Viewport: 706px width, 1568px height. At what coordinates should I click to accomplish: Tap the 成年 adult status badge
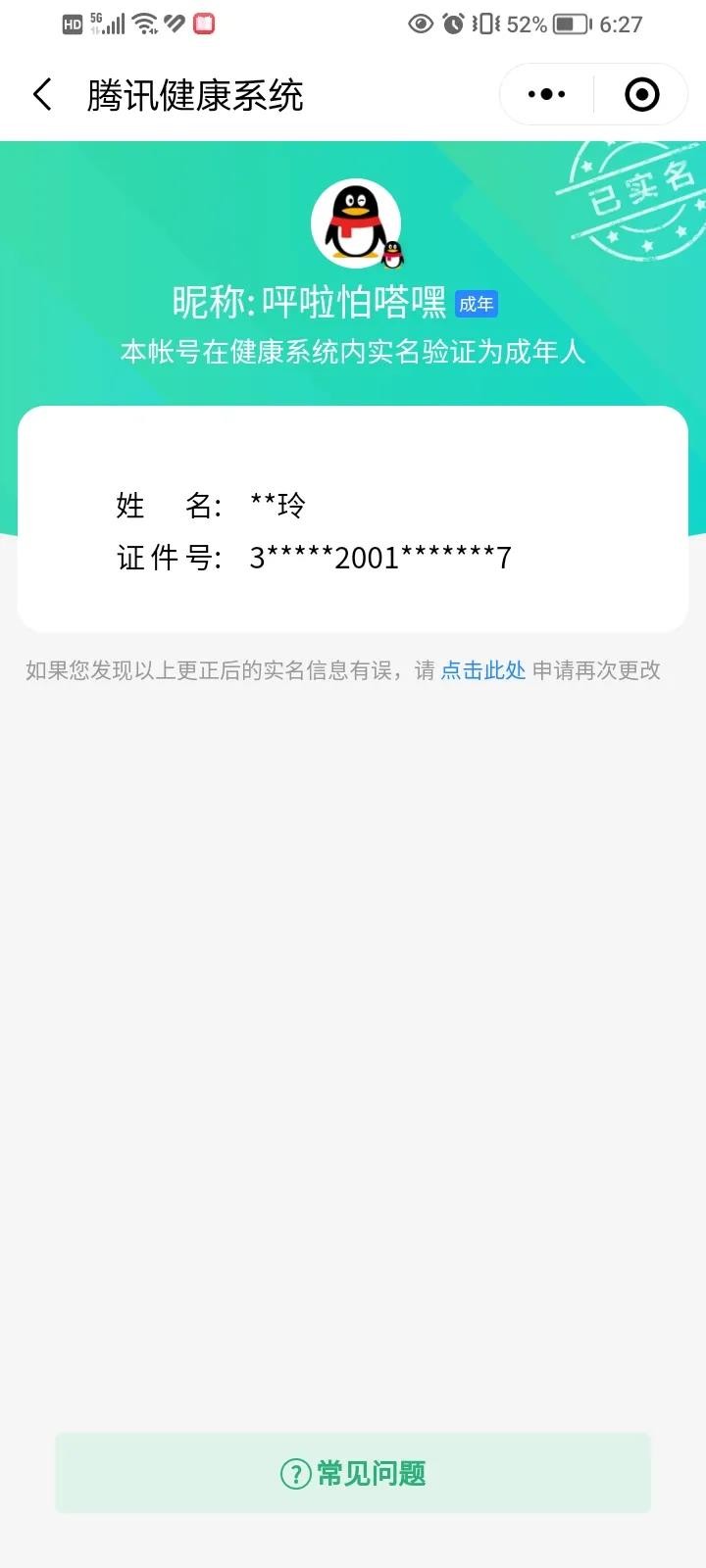click(477, 304)
